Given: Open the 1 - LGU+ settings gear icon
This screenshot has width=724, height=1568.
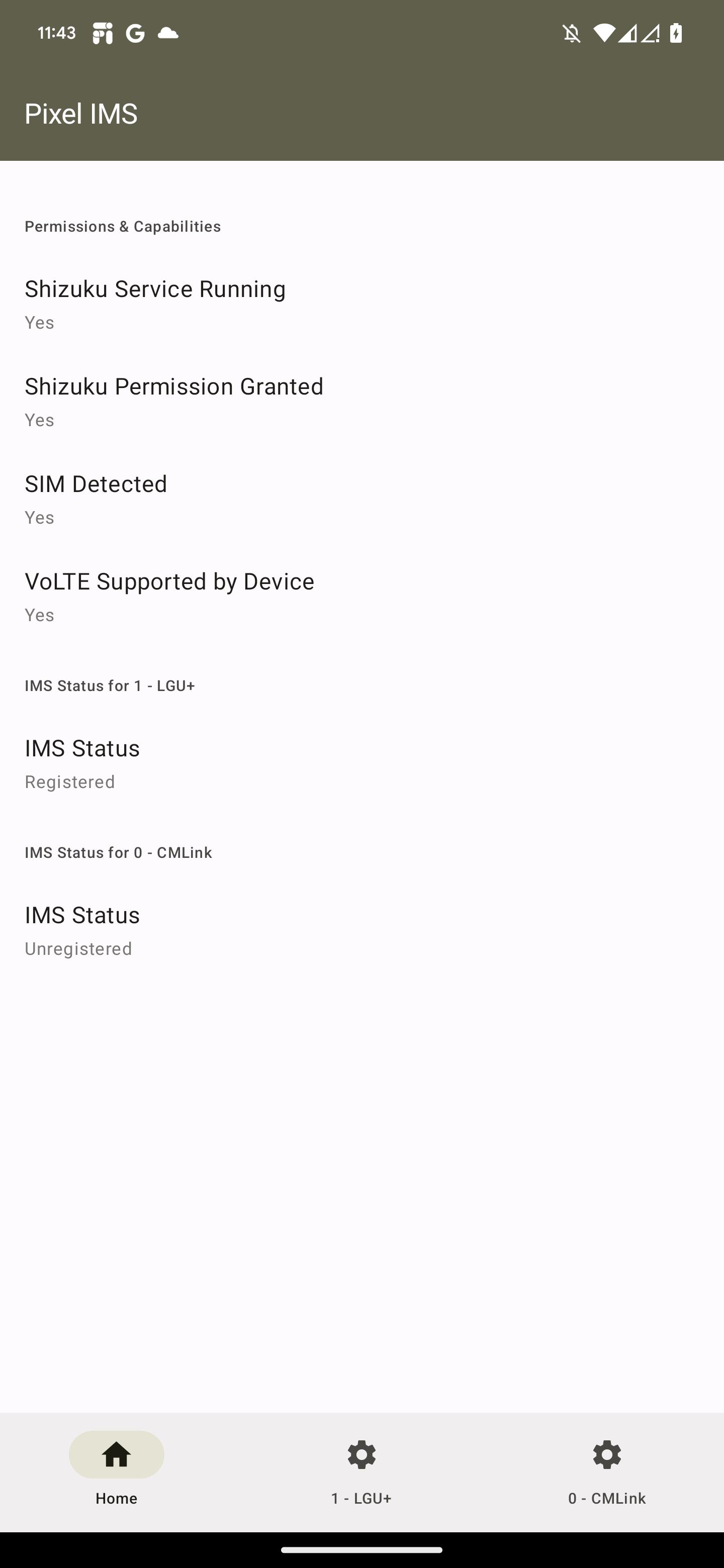Looking at the screenshot, I should (361, 1455).
